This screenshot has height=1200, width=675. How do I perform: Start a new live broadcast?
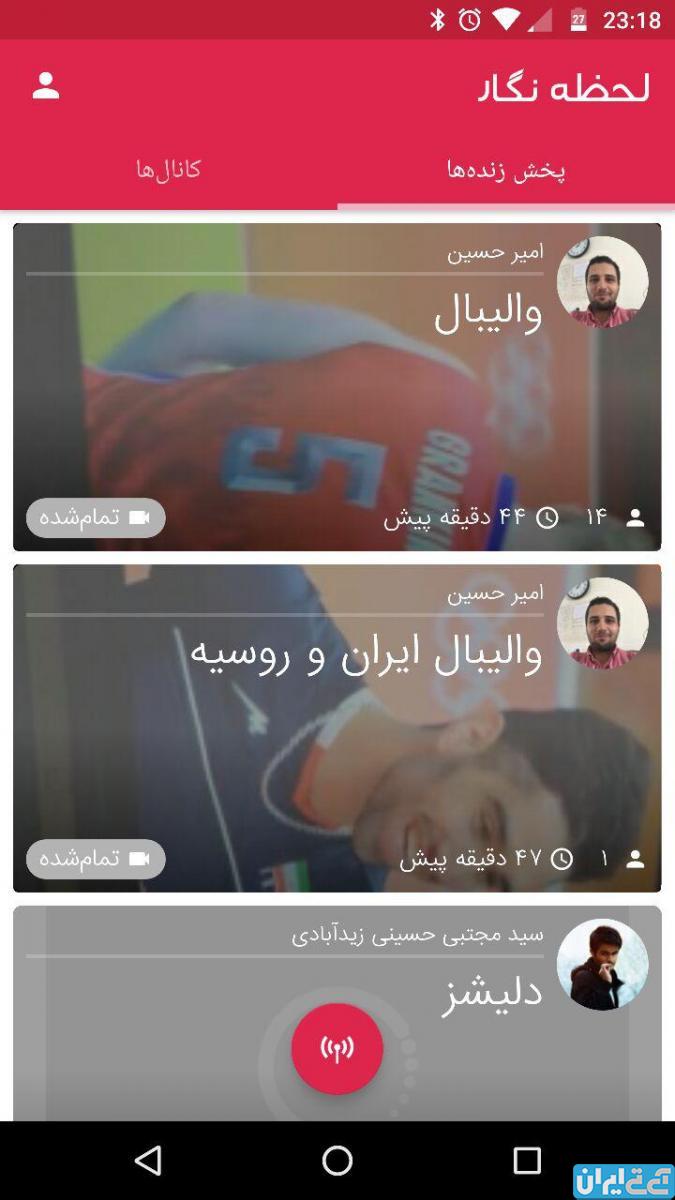[x=337, y=1049]
